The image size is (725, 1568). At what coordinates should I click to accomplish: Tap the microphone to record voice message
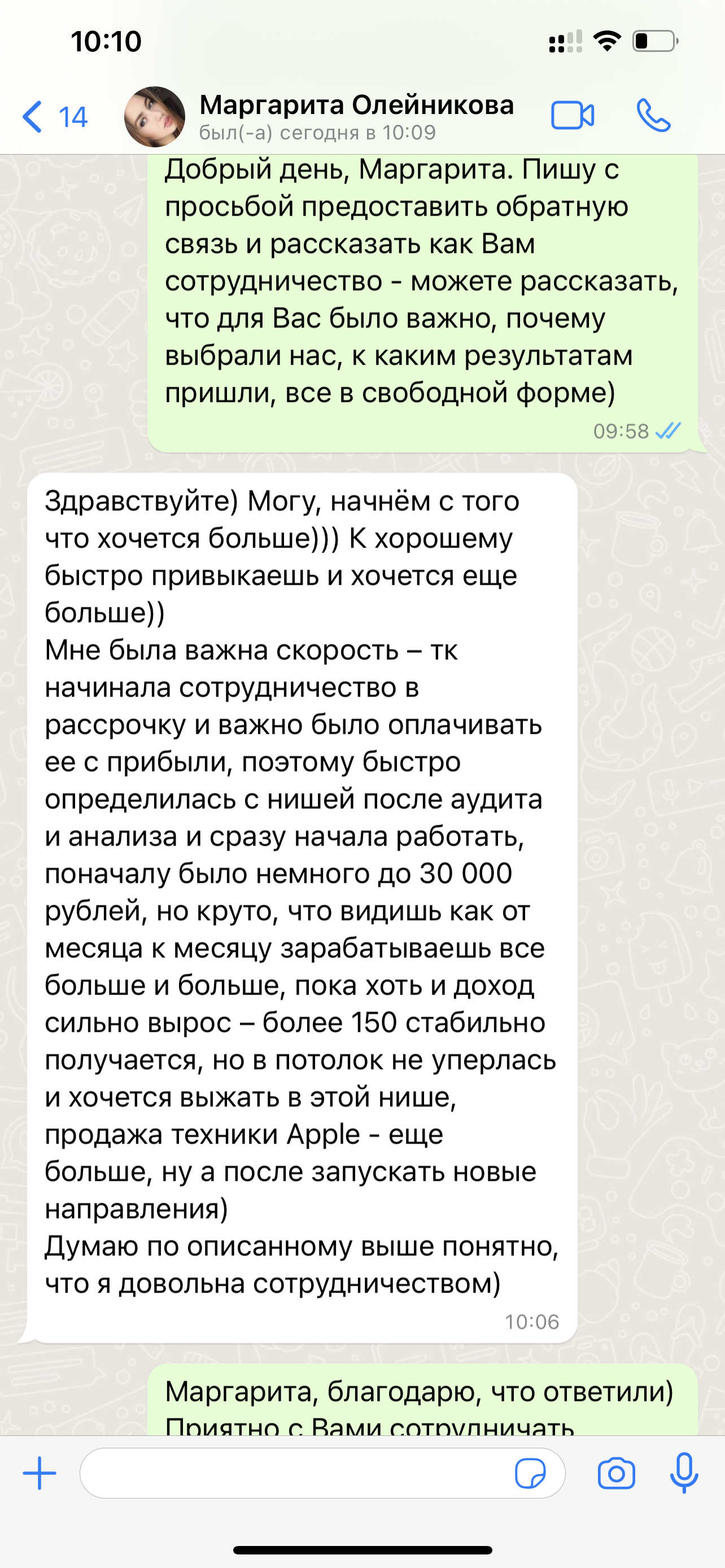pyautogui.click(x=684, y=1474)
